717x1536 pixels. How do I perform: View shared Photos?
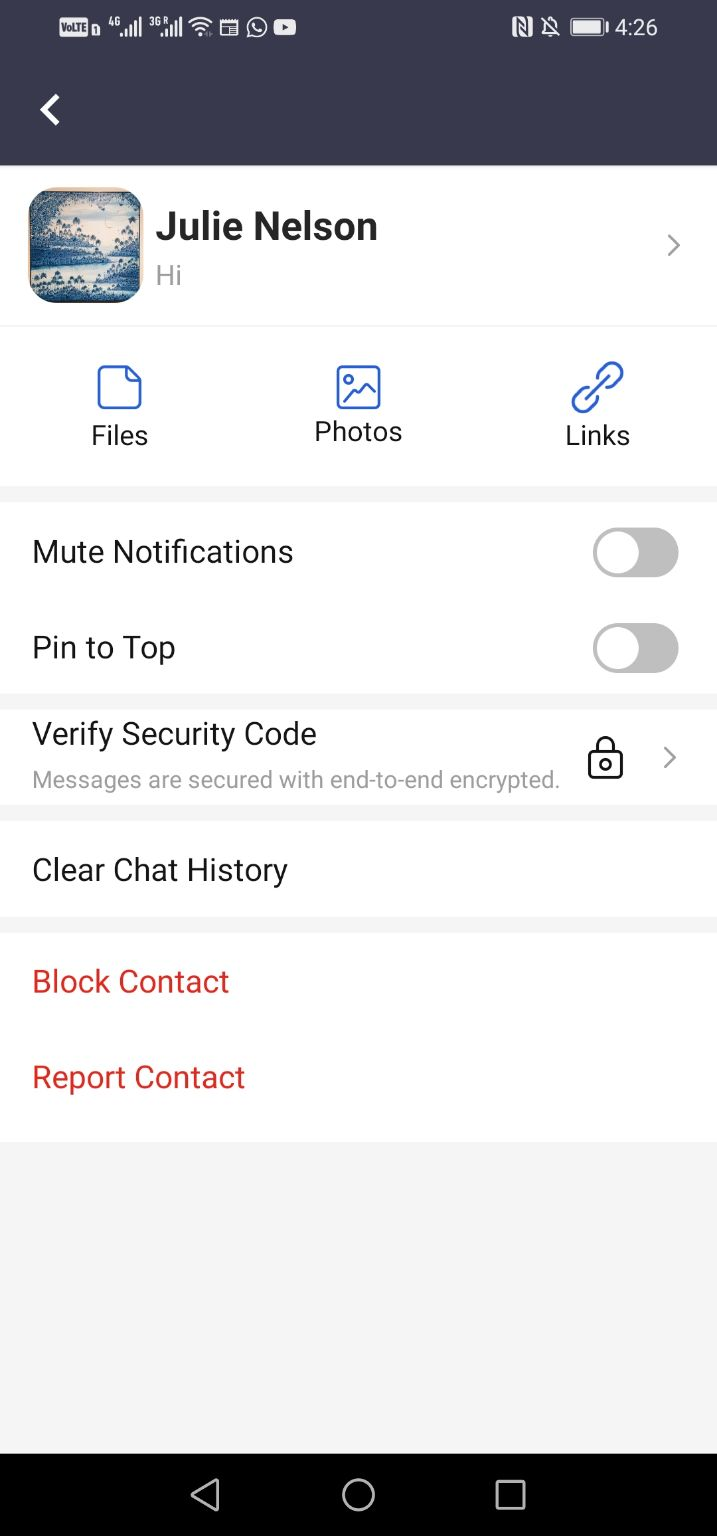pos(358,405)
